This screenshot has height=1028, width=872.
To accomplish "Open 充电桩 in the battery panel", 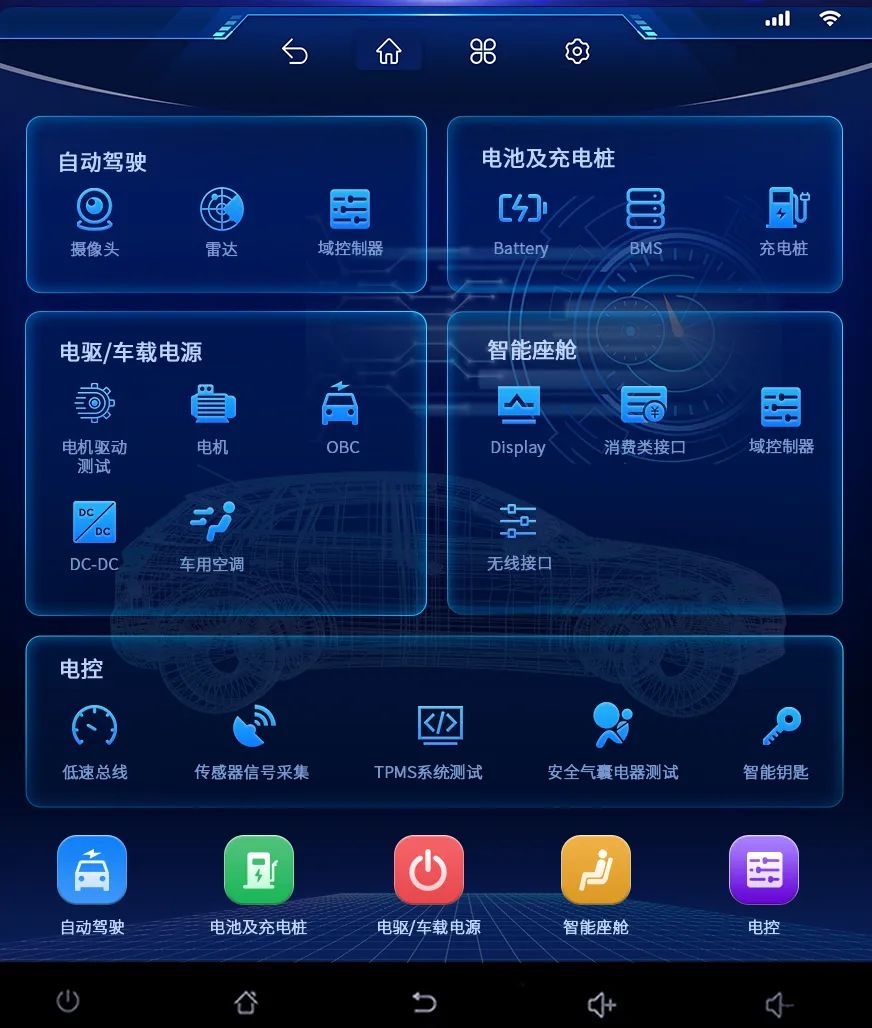I will (x=783, y=221).
